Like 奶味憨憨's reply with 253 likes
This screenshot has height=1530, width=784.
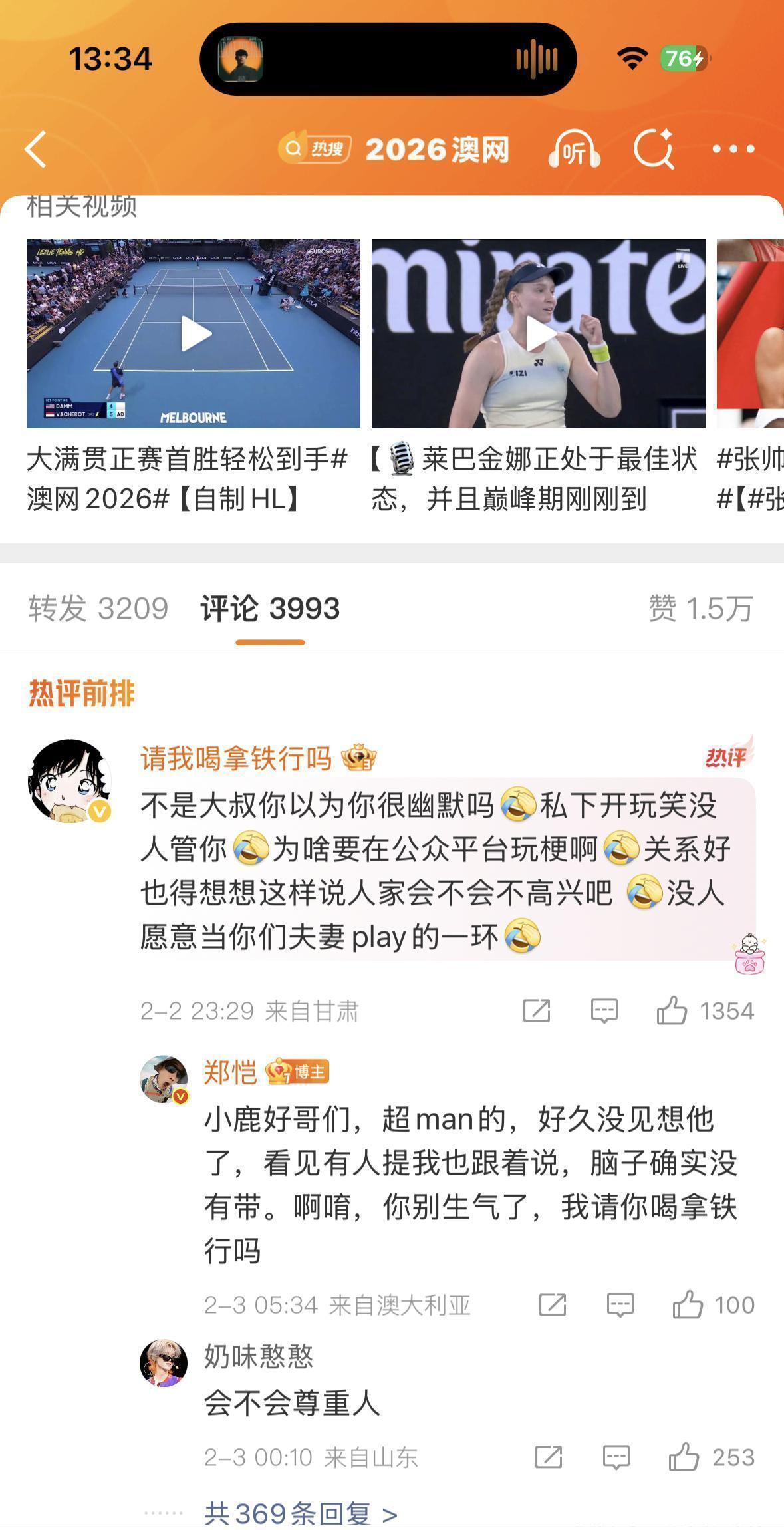pyautogui.click(x=684, y=1457)
